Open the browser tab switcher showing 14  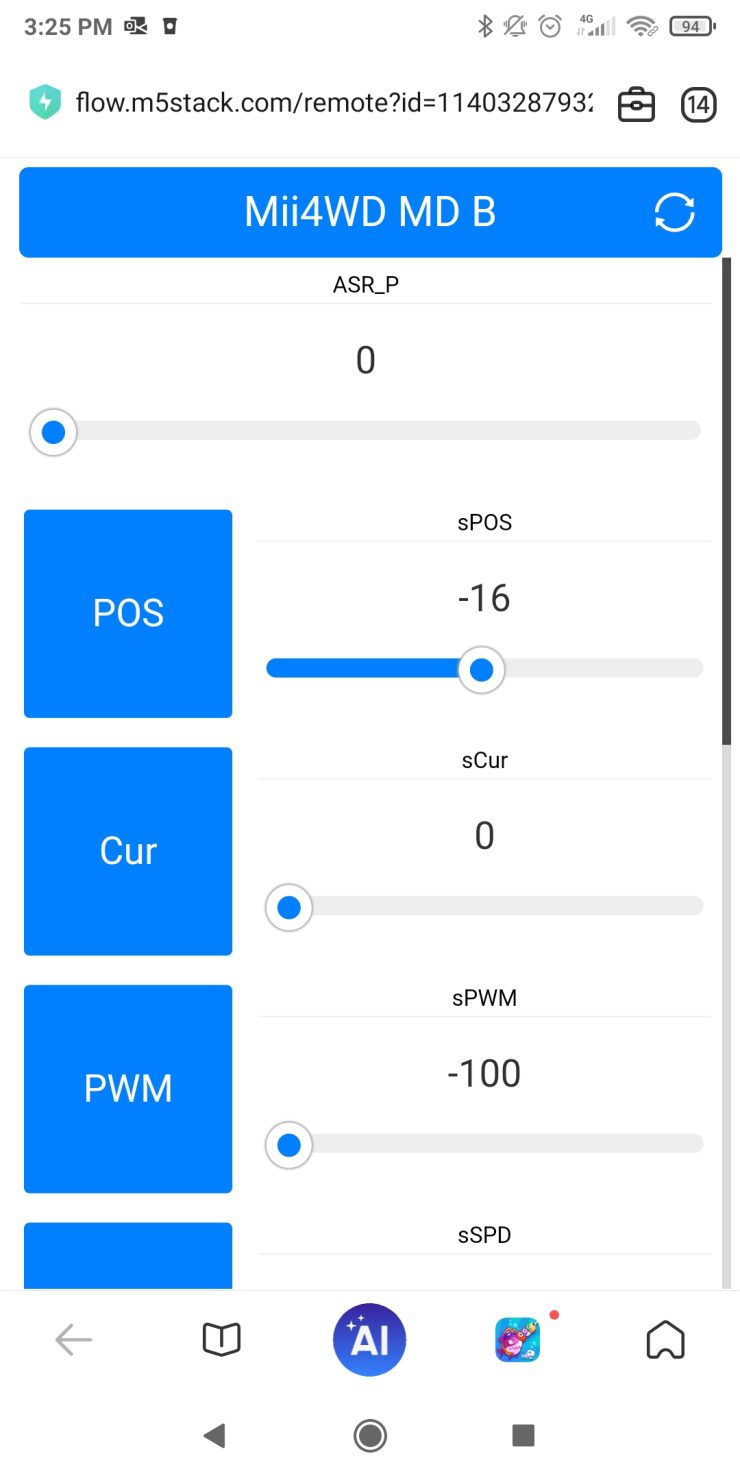coord(698,104)
